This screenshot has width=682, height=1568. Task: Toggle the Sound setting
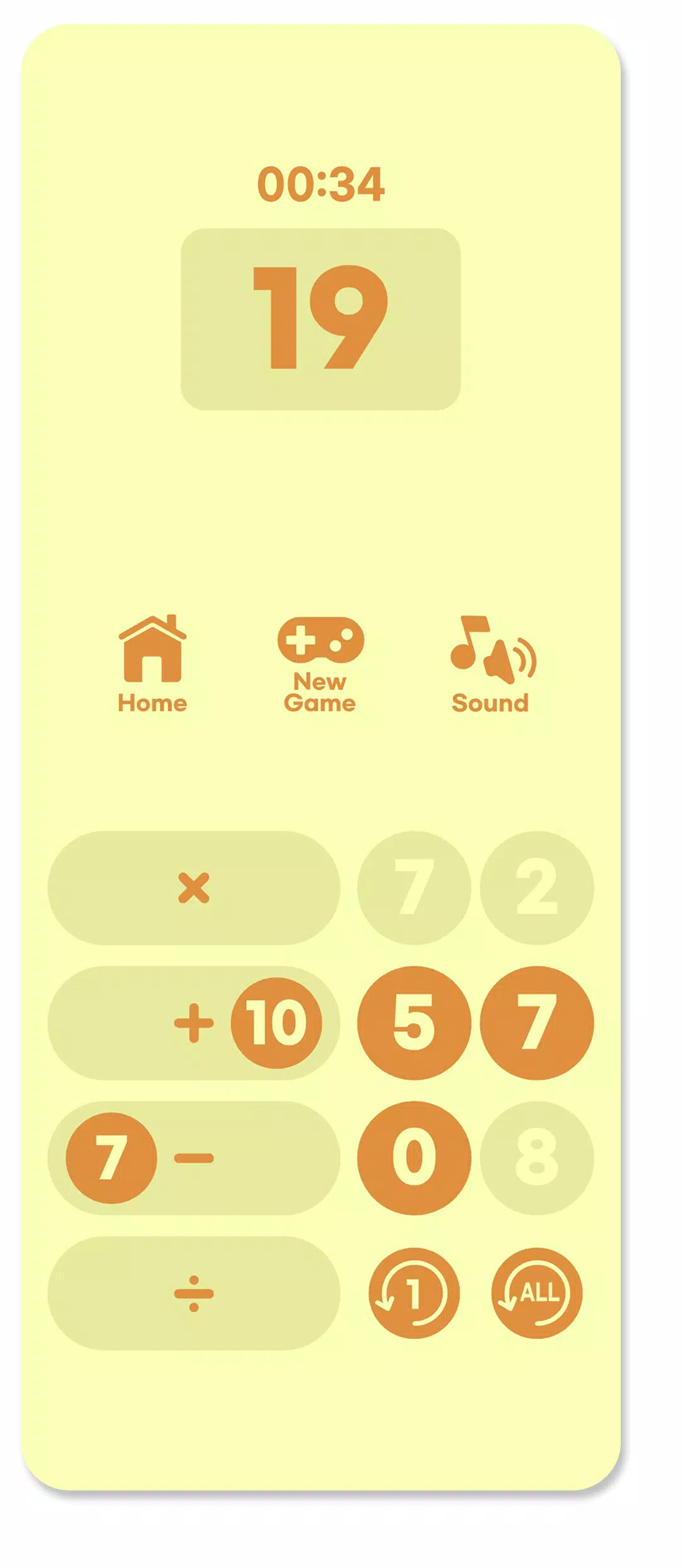click(x=491, y=664)
